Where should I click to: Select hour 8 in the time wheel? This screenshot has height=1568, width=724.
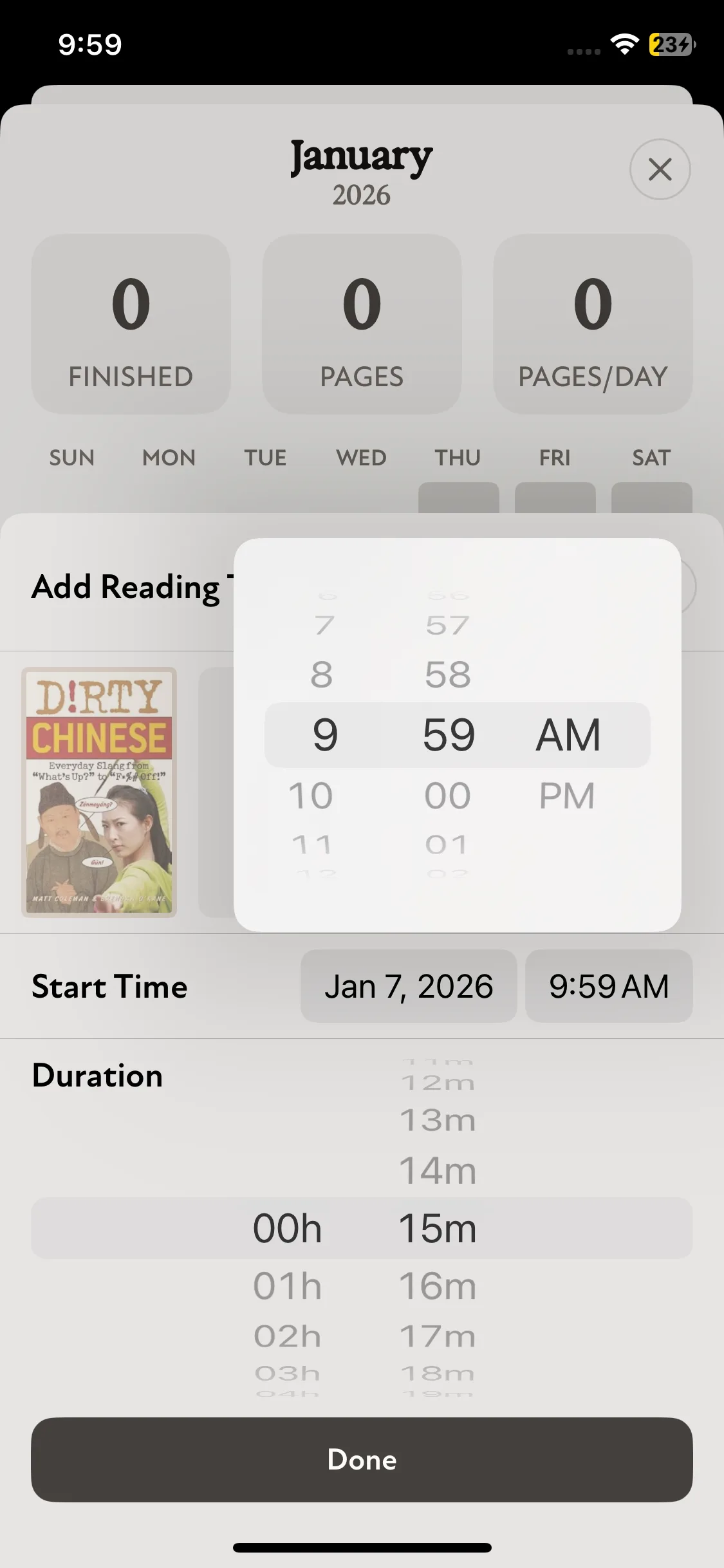point(321,675)
